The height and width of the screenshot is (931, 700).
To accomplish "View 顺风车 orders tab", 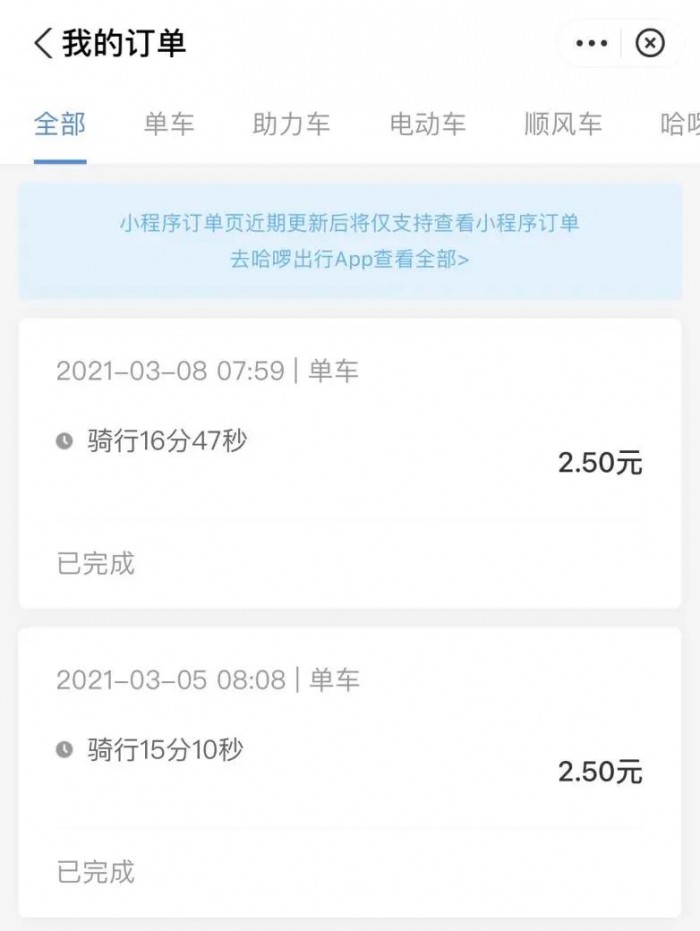I will point(564,124).
